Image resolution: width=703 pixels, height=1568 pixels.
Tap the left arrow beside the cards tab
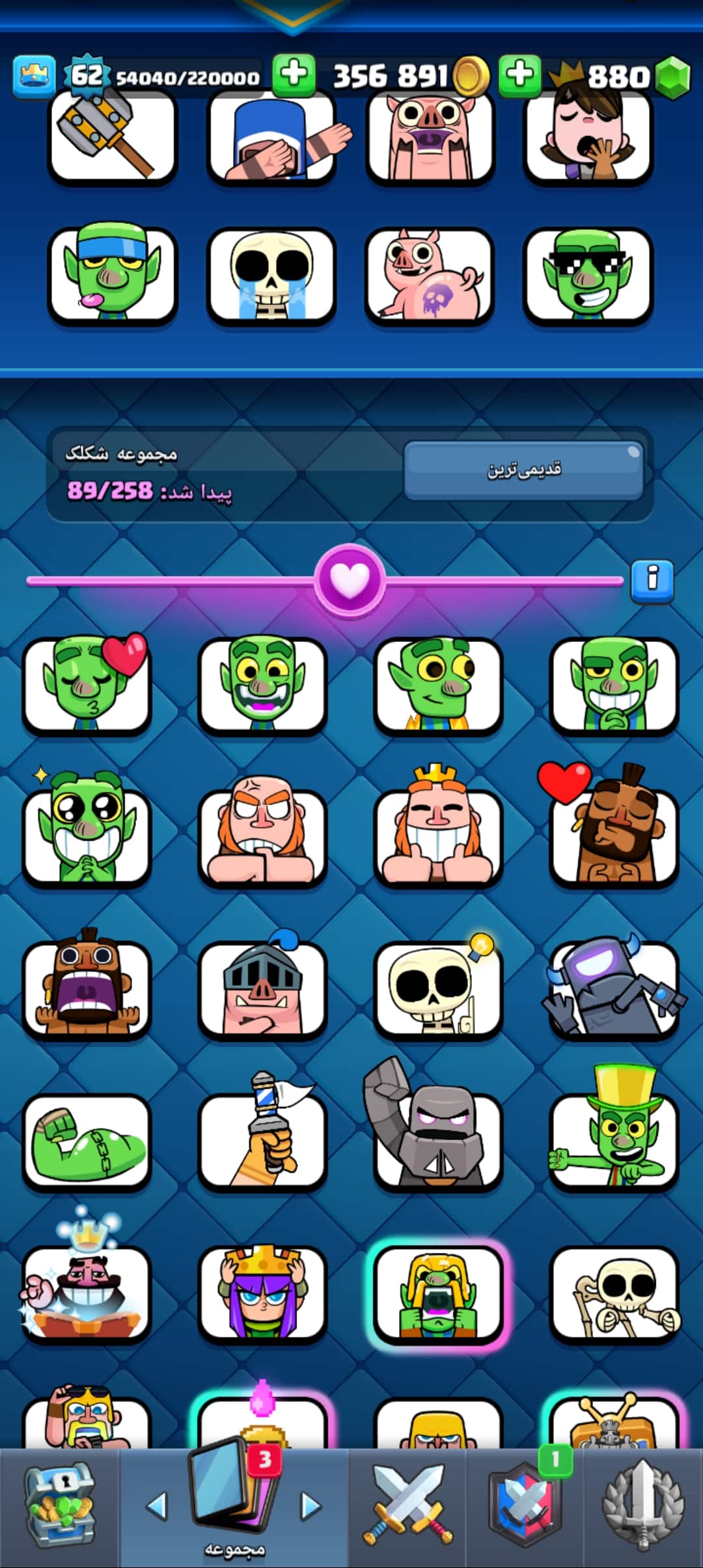(156, 1505)
